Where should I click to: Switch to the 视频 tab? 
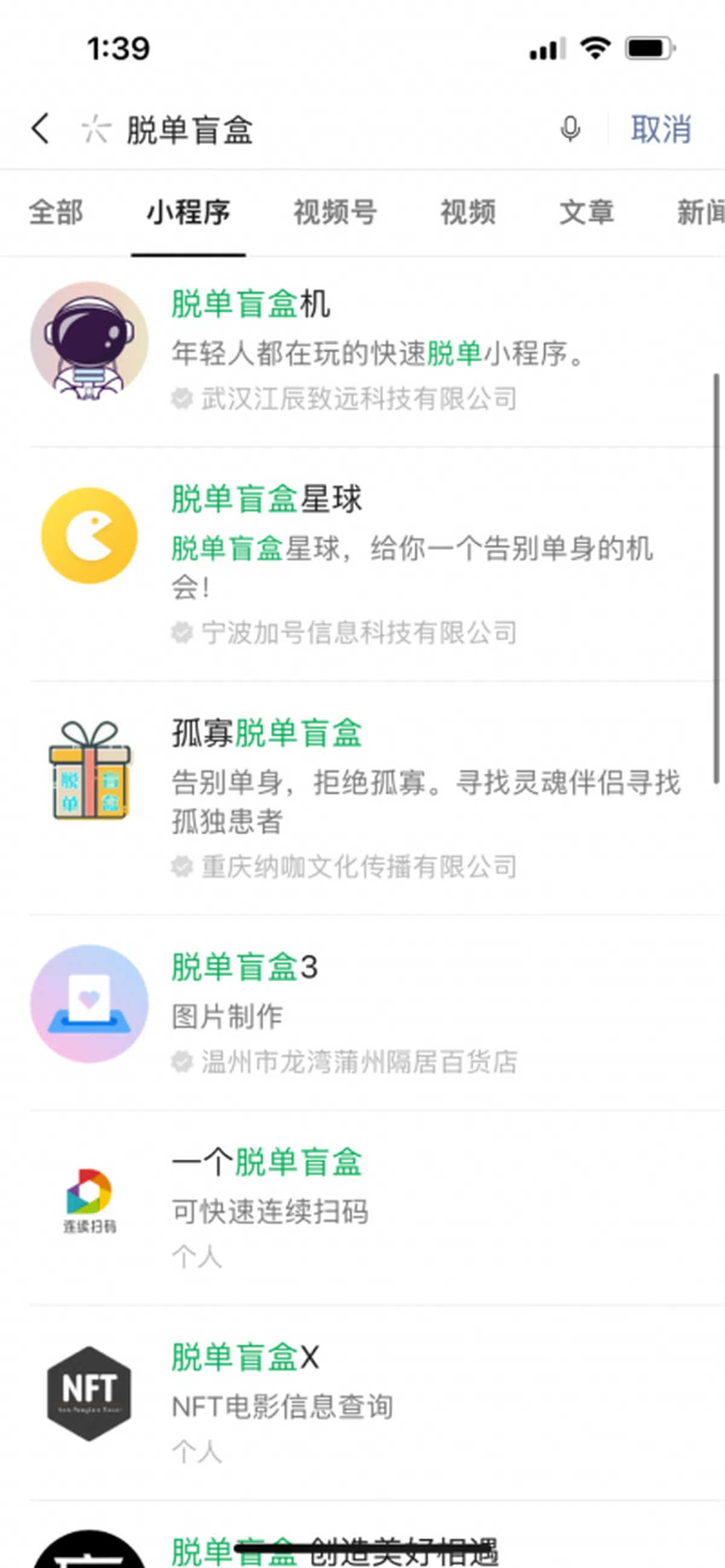coord(467,213)
